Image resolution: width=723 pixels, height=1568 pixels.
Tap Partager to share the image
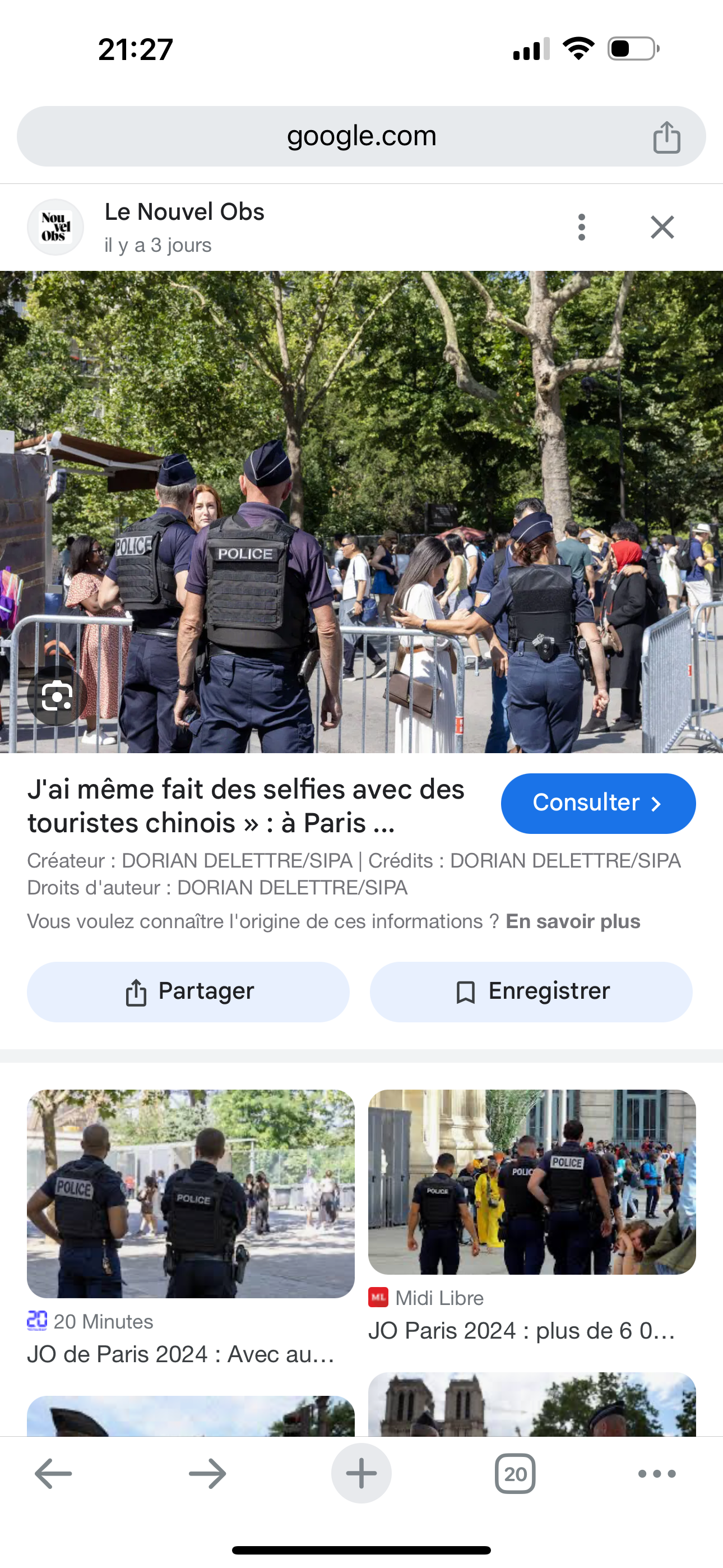click(x=189, y=991)
